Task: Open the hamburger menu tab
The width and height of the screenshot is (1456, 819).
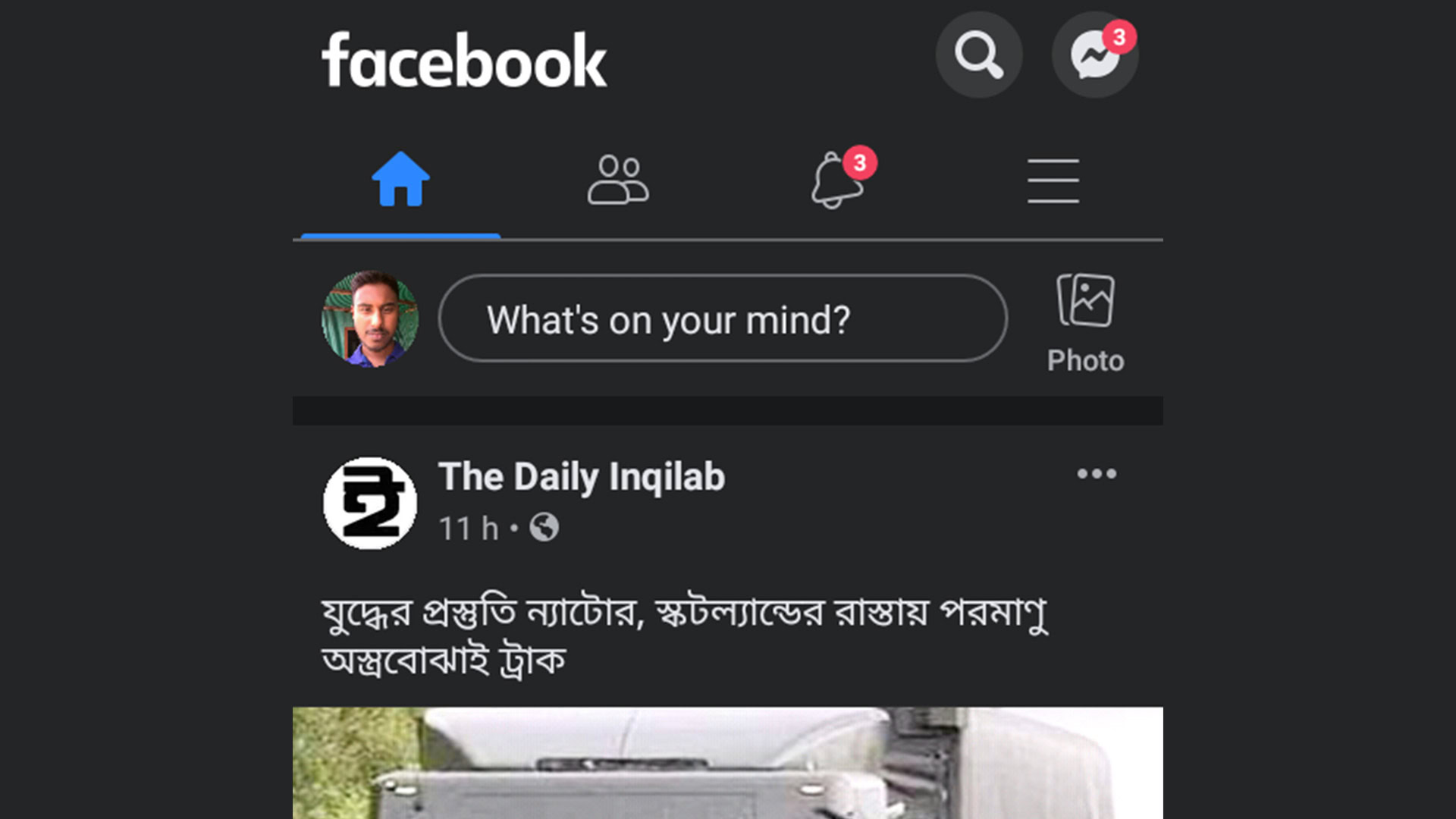Action: click(x=1053, y=180)
